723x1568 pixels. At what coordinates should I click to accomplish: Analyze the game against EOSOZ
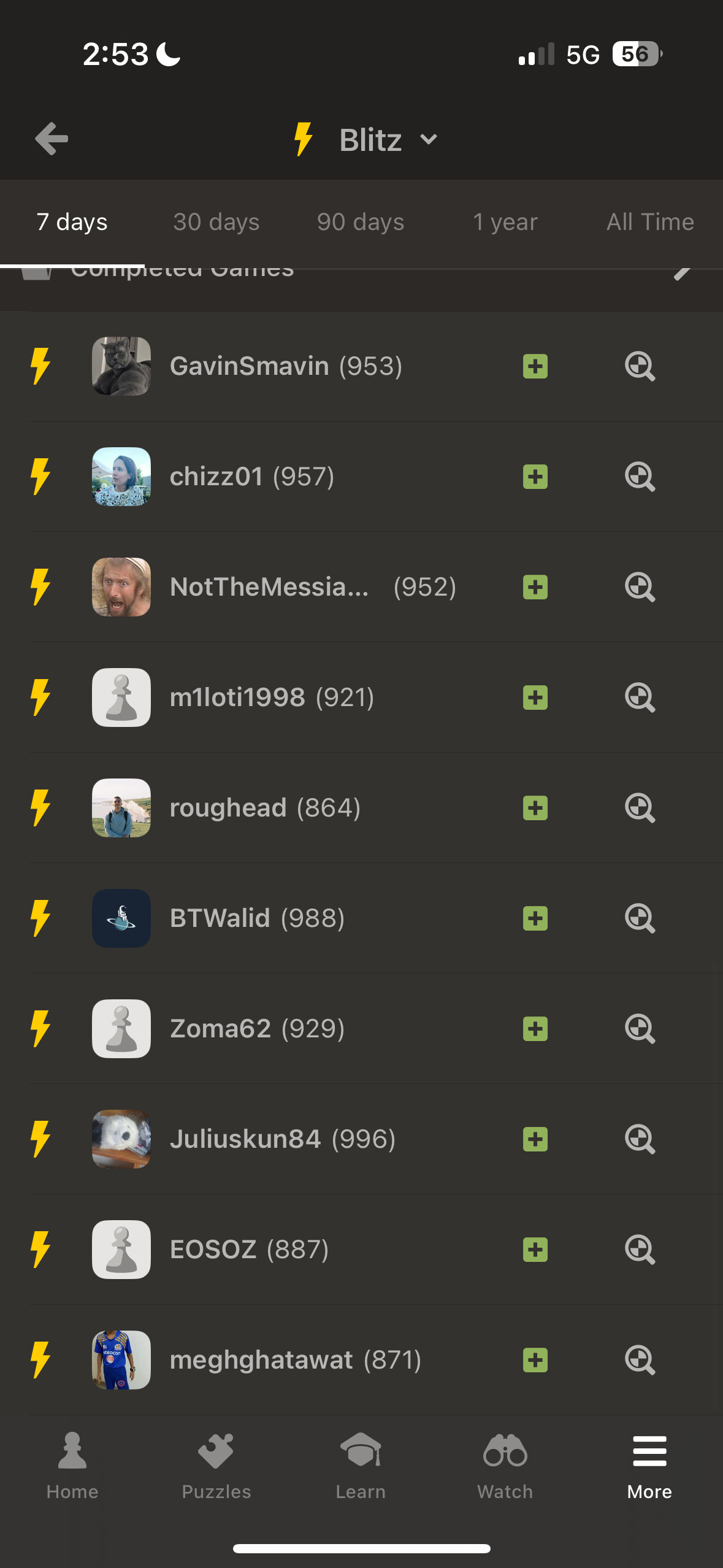640,1250
